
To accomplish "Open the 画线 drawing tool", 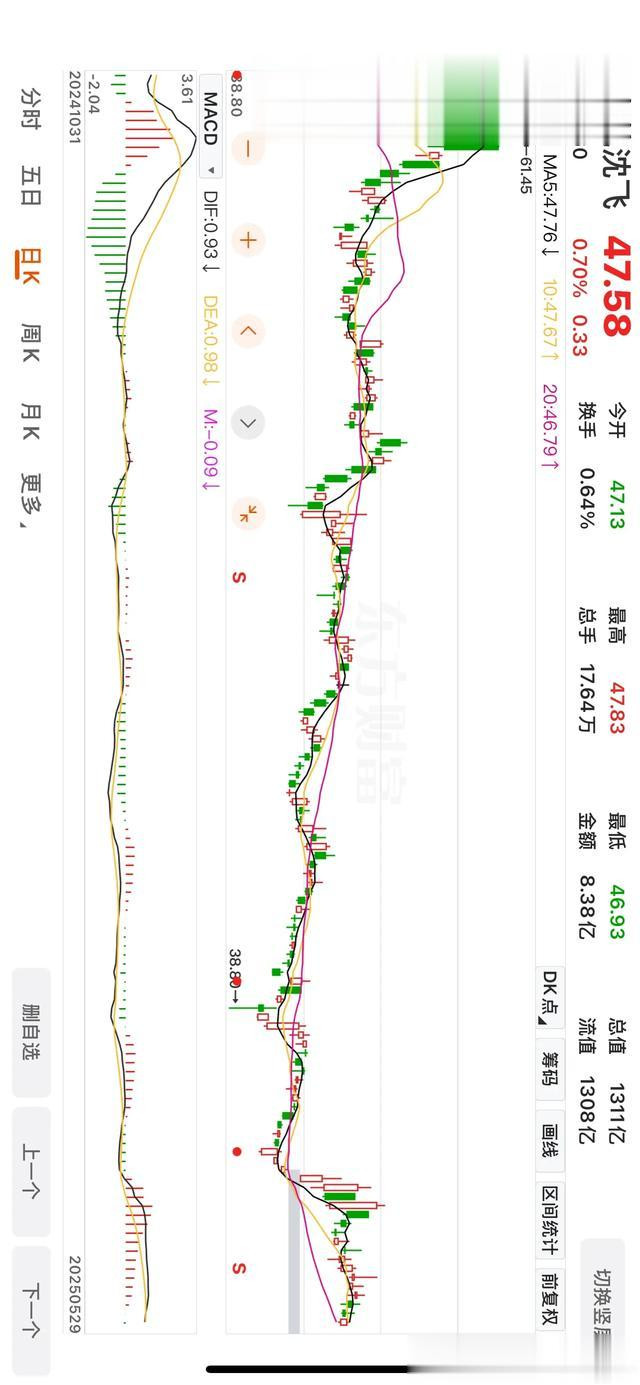I will [551, 1140].
